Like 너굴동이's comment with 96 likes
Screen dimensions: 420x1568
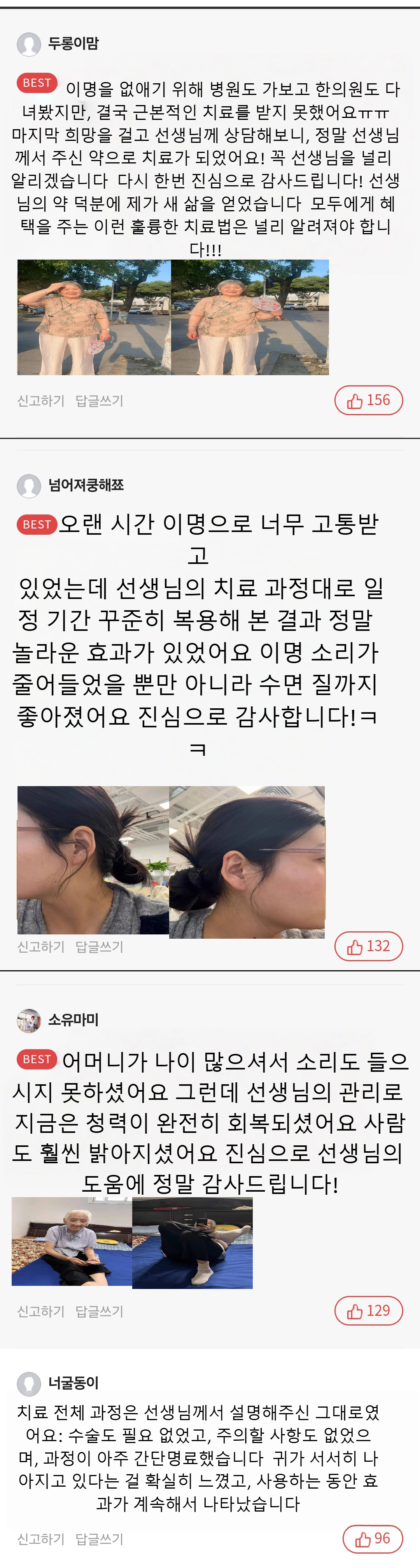[373, 1539]
